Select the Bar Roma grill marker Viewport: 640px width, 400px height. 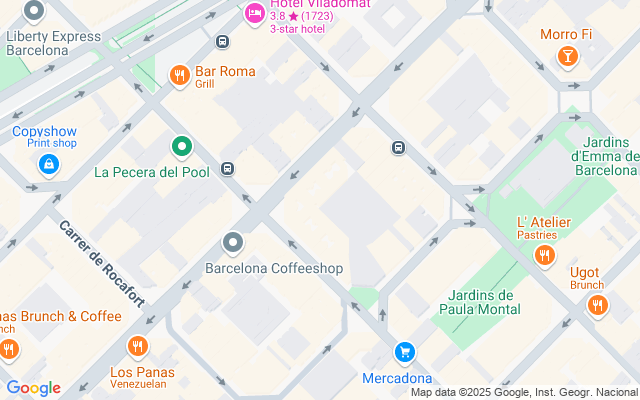(x=180, y=75)
